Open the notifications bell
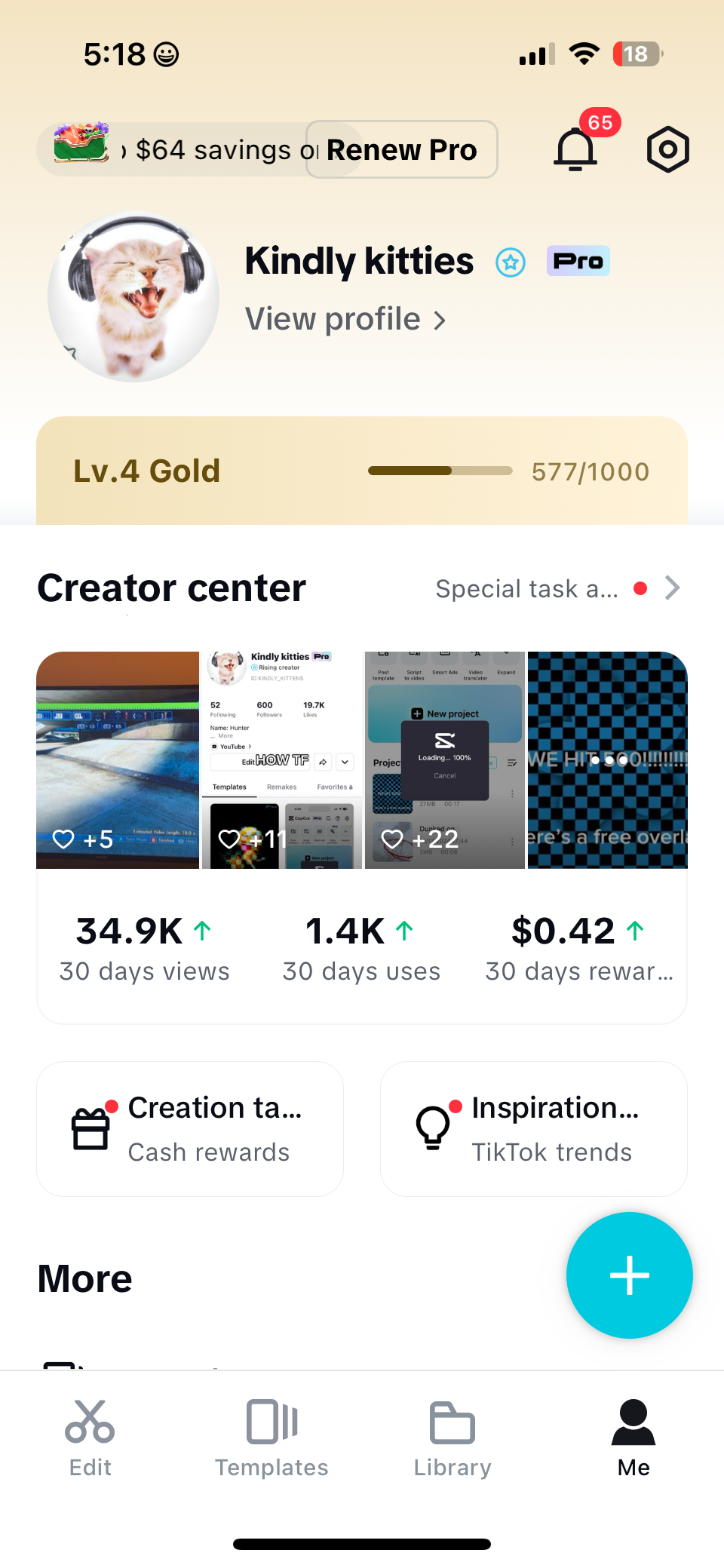Image resolution: width=724 pixels, height=1568 pixels. pos(575,149)
